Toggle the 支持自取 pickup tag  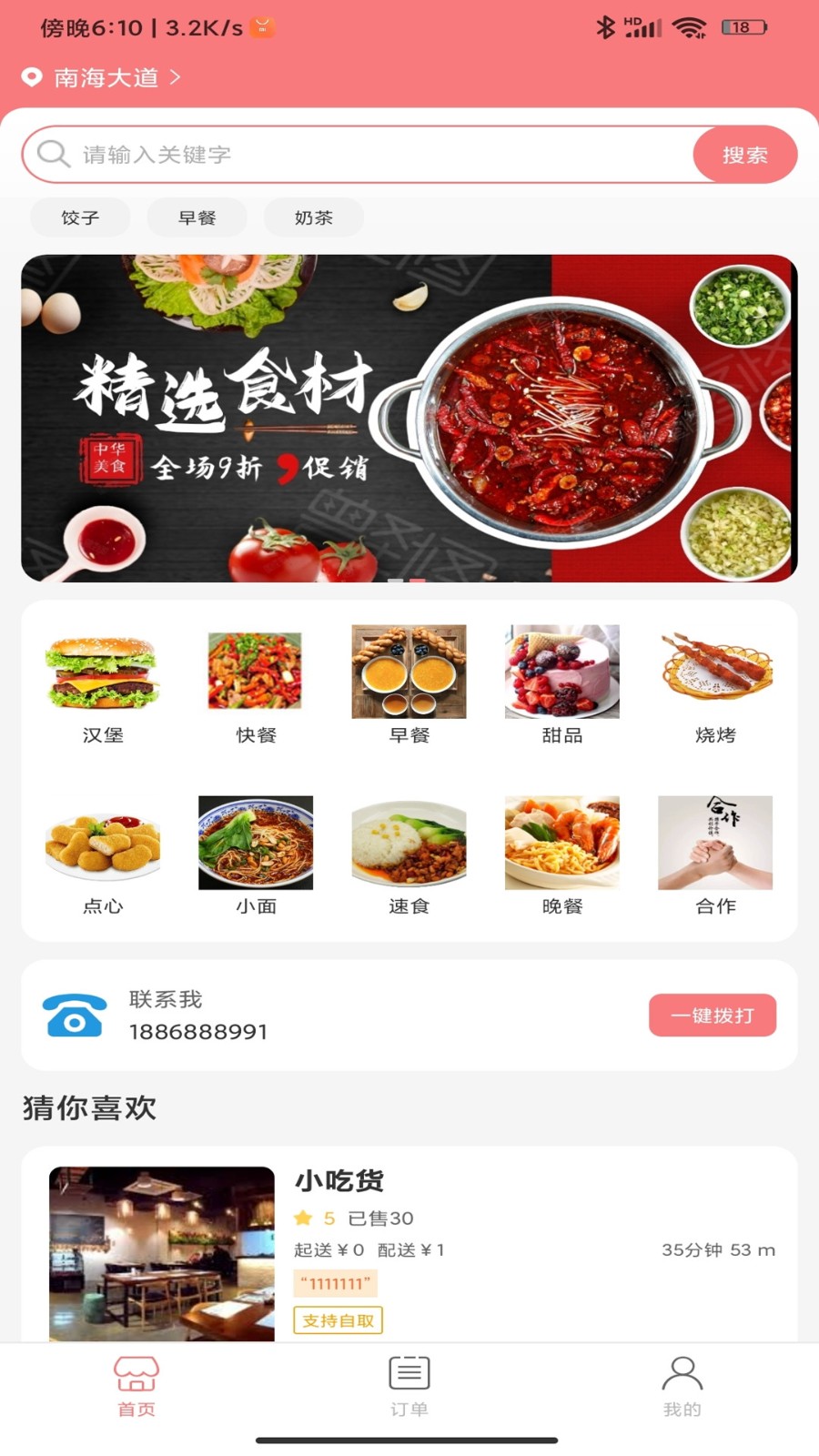(339, 1320)
